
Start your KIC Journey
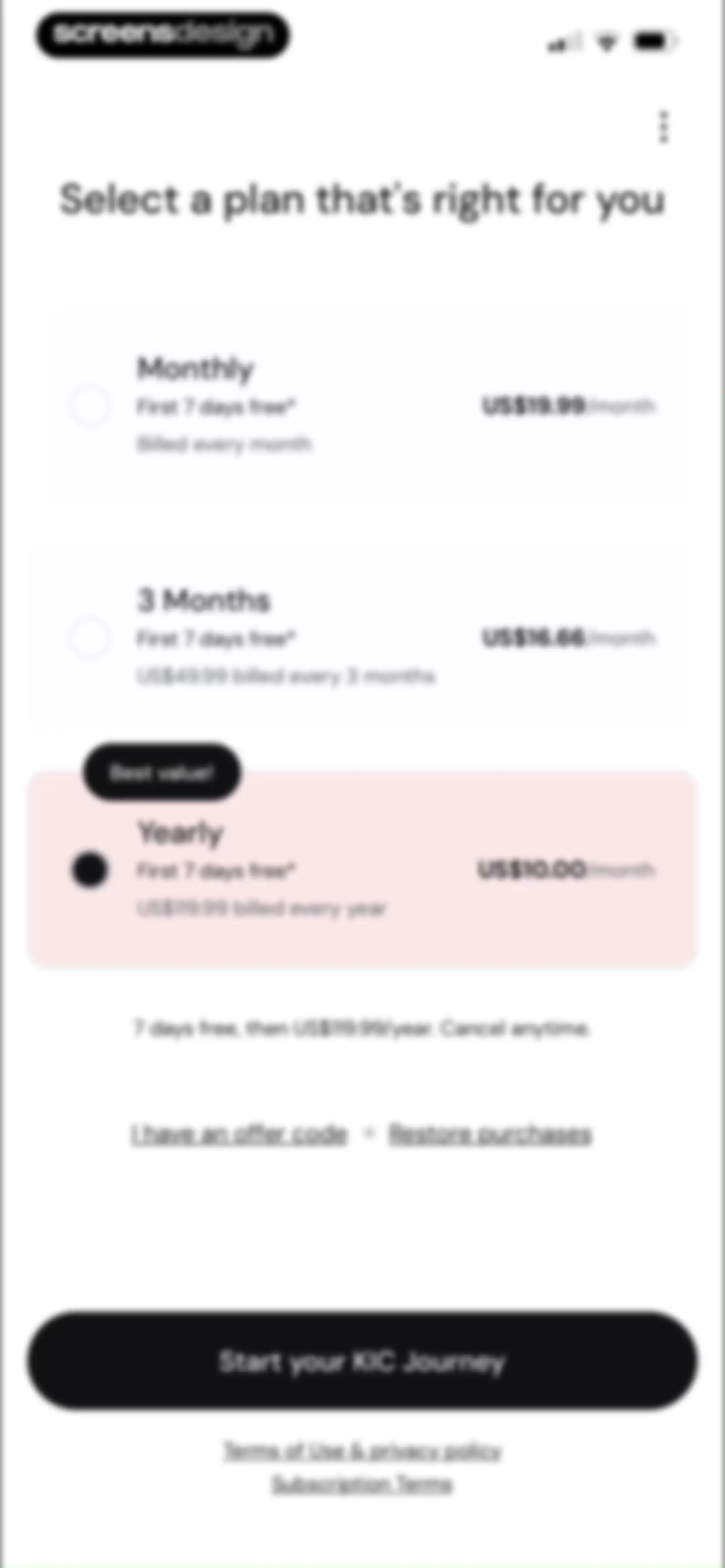(x=362, y=1362)
